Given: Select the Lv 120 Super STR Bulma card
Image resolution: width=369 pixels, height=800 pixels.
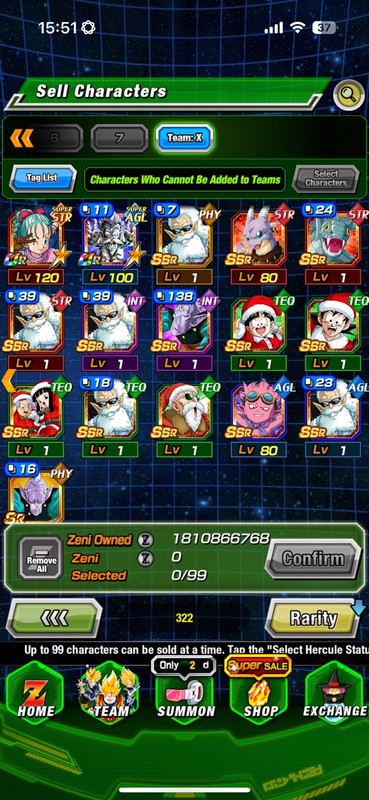Looking at the screenshot, I should 36,245.
